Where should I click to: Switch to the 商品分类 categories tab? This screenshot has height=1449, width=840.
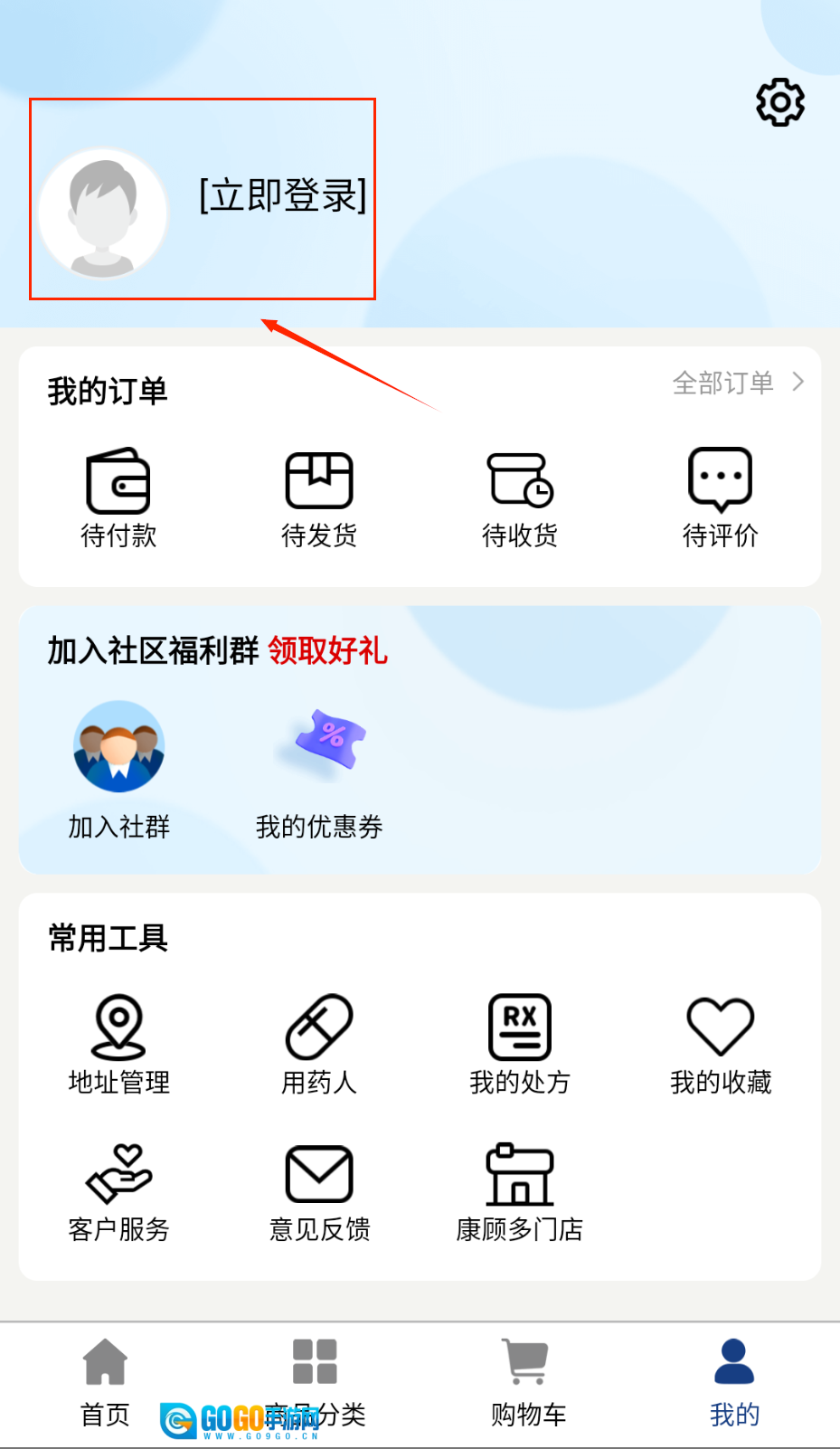click(x=315, y=1383)
